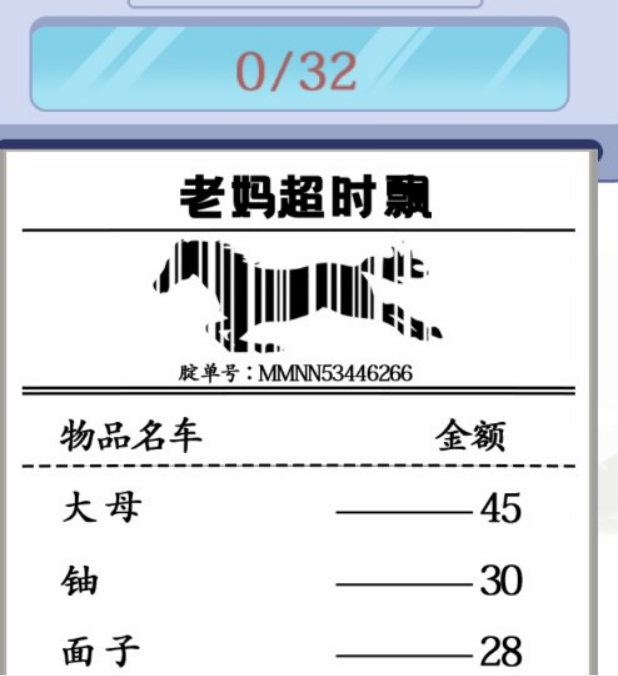Select the 大母 item on the receipt
Image resolution: width=618 pixels, height=676 pixels.
pos(101,509)
